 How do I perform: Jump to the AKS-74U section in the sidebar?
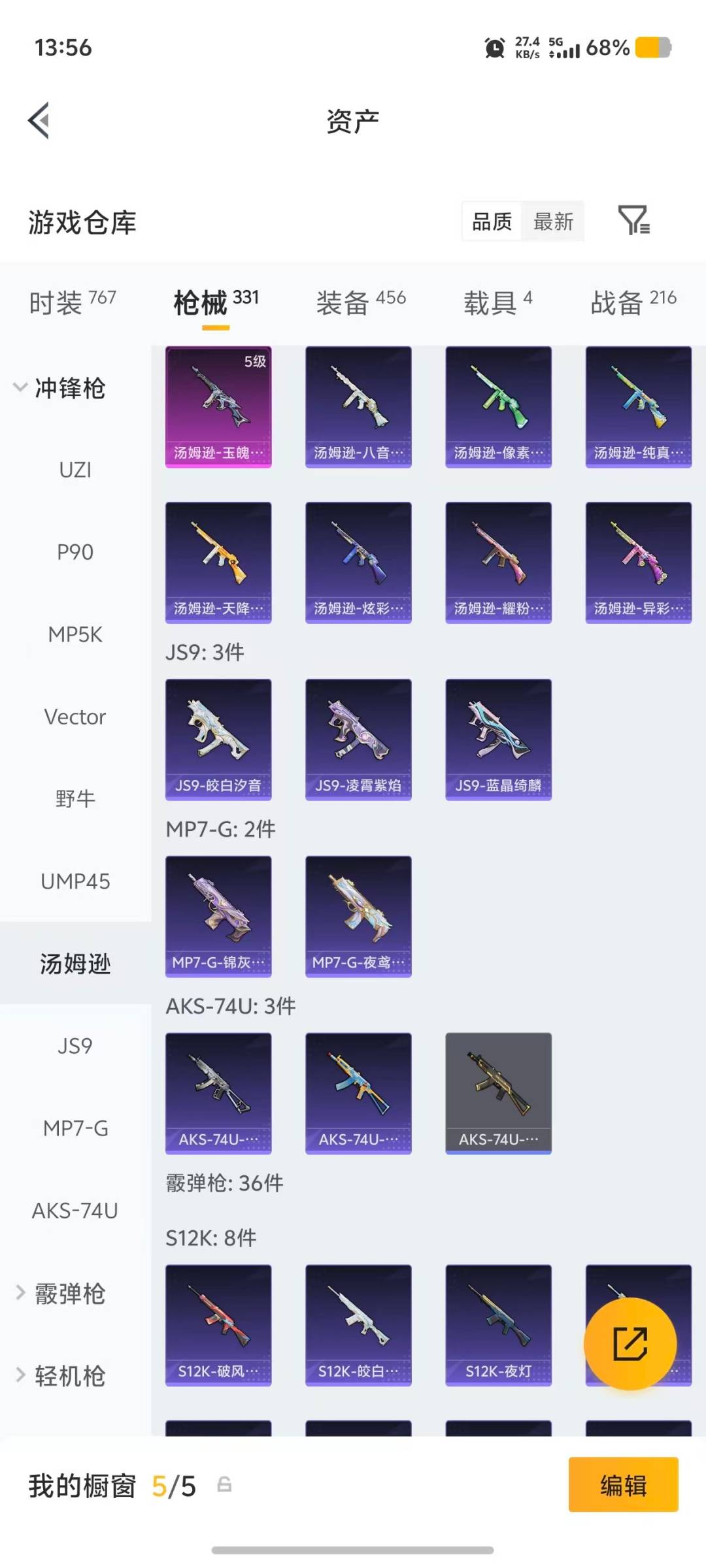[x=75, y=1211]
